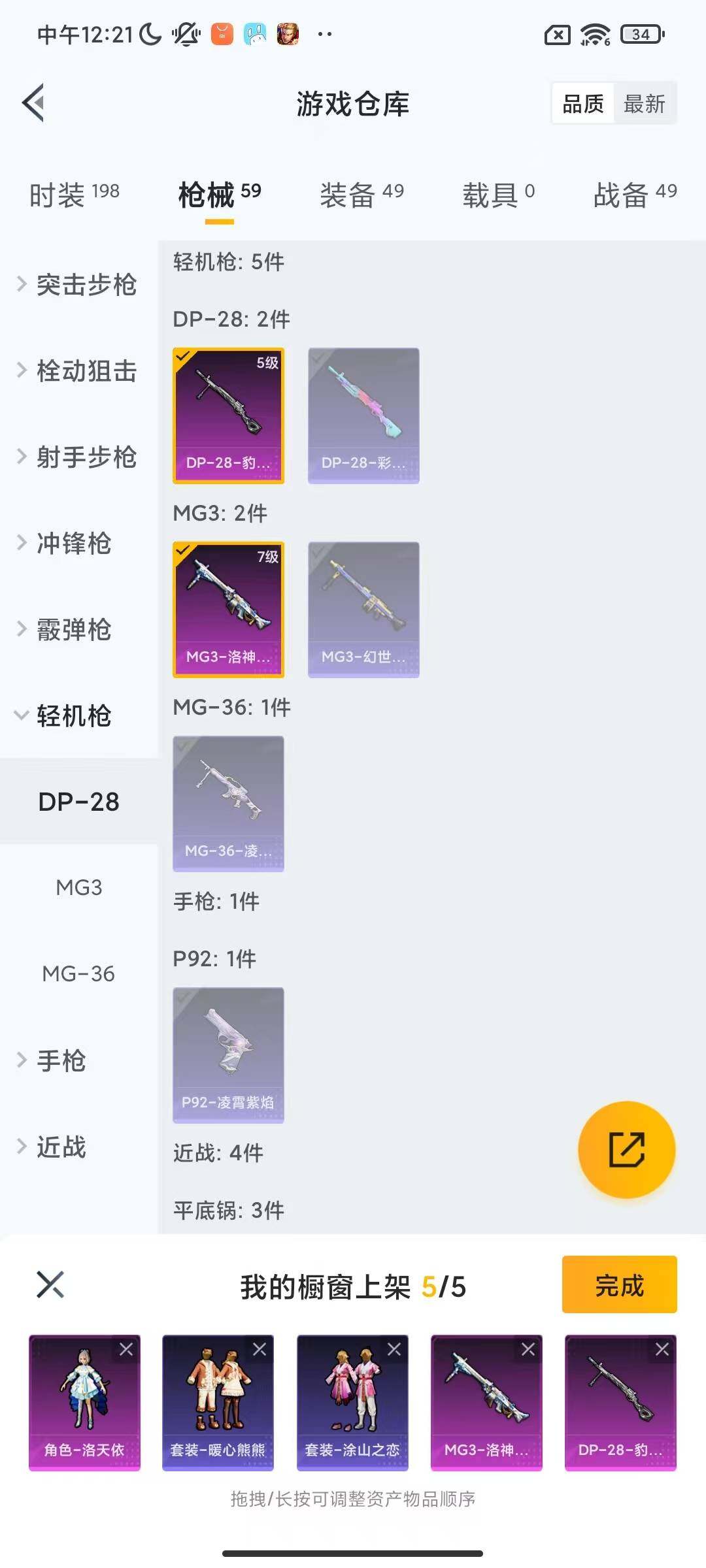The image size is (706, 1568).
Task: Expand the 突击步枪 category
Action: 85,286
